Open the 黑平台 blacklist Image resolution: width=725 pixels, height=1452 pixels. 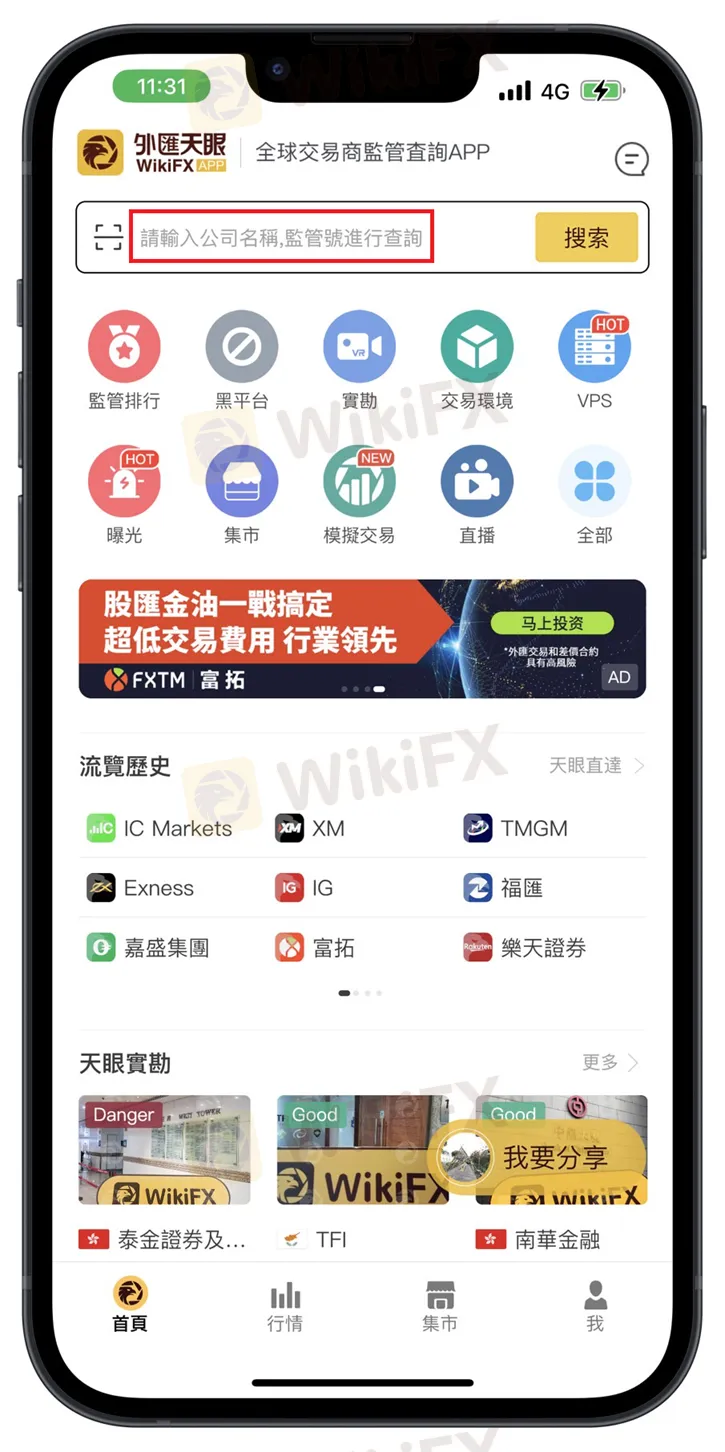pos(242,361)
